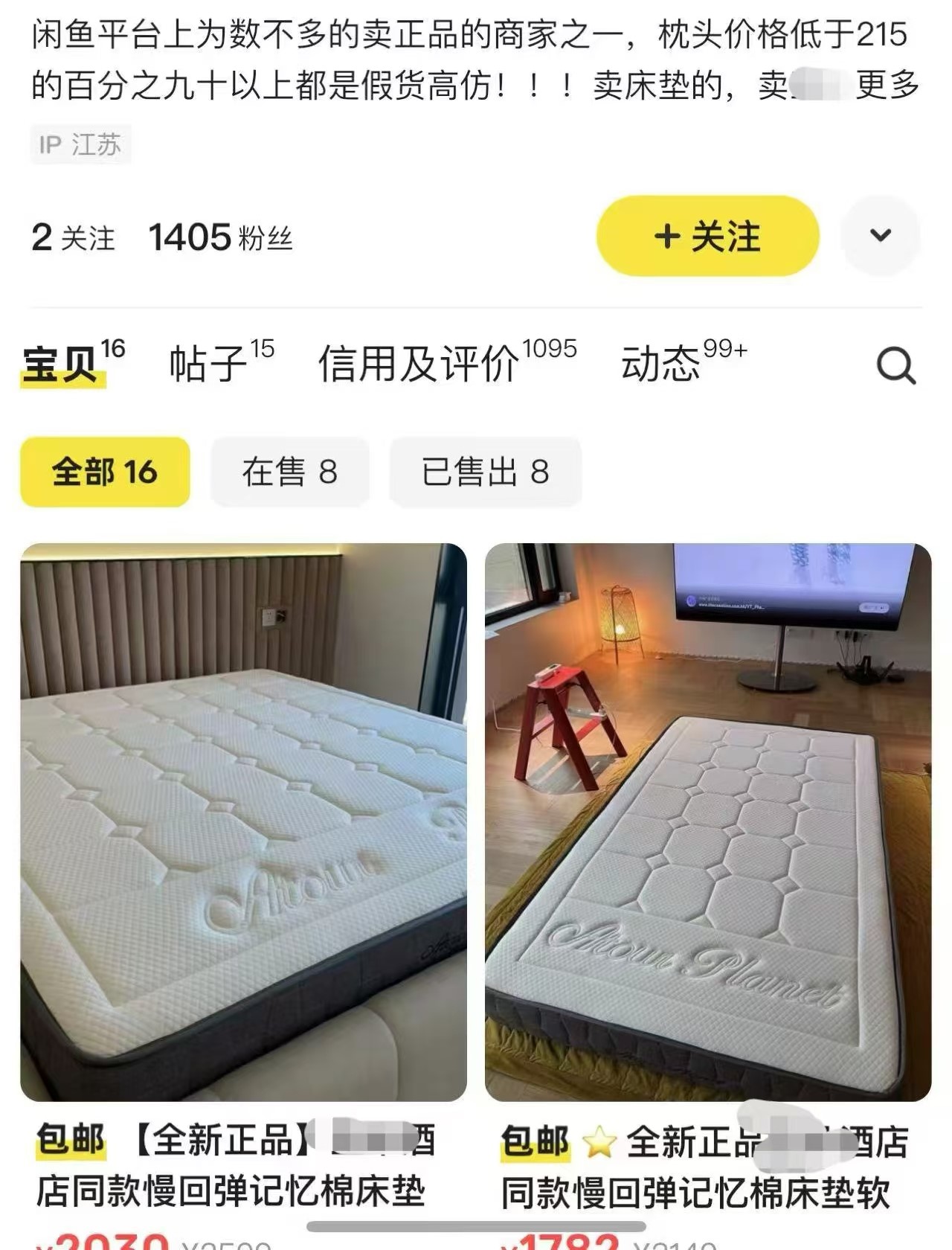Screen dimensions: 952x1250
Task: Show 已售出 8 sold items
Action: [485, 472]
